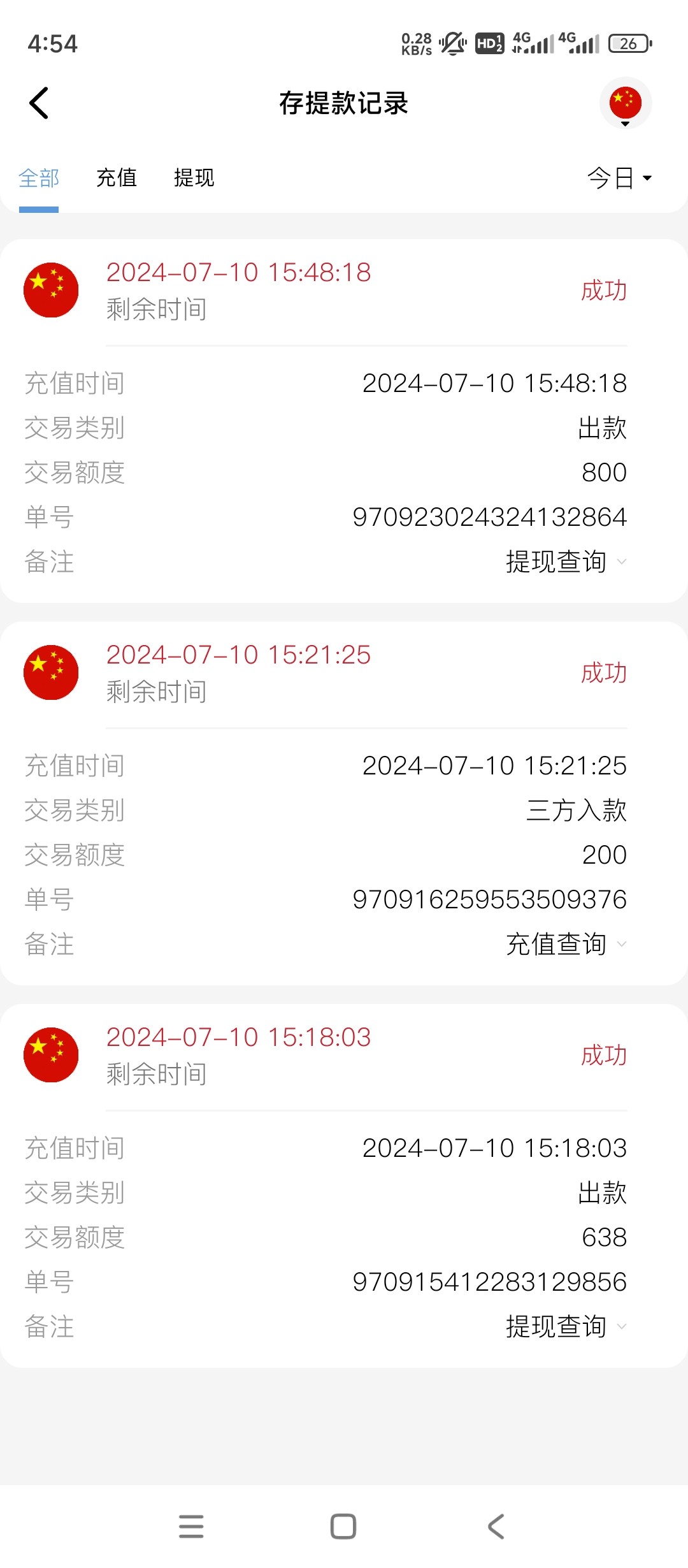
Task: Tap 成功 status on the 15:21:25 record
Action: (604, 672)
